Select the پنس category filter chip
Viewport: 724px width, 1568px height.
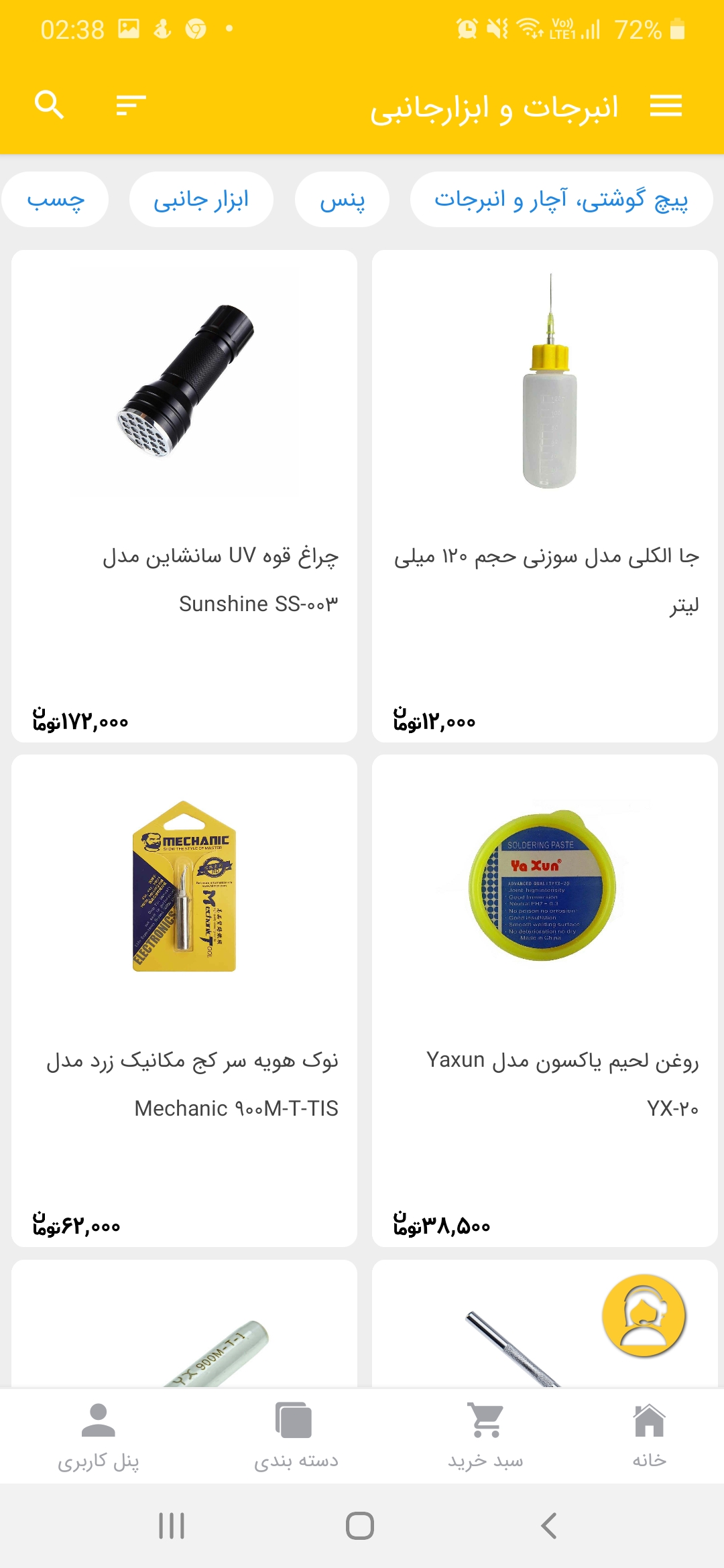pyautogui.click(x=342, y=199)
